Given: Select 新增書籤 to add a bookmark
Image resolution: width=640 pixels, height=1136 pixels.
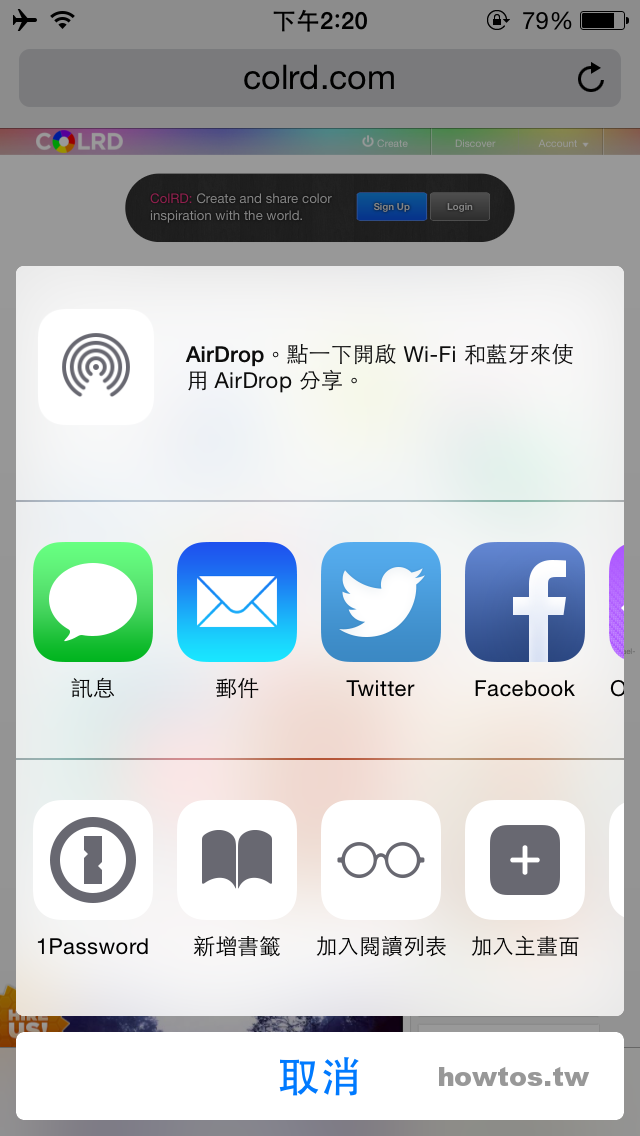Looking at the screenshot, I should [x=237, y=860].
